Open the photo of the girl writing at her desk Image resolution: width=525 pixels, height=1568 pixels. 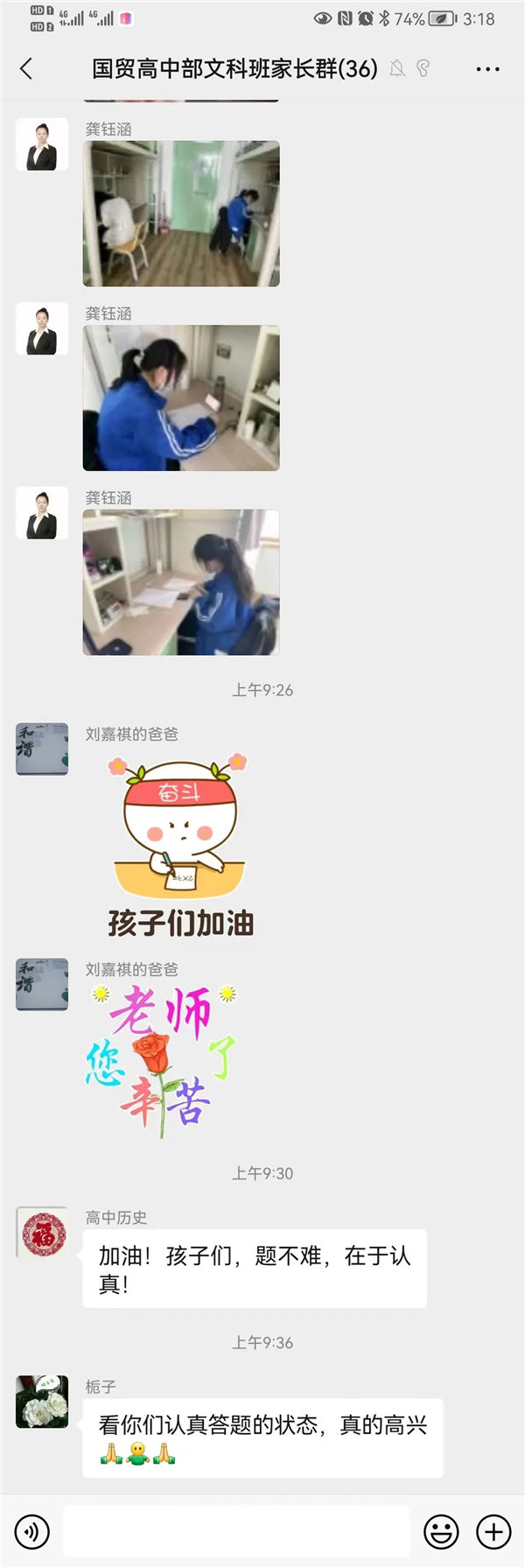[181, 397]
